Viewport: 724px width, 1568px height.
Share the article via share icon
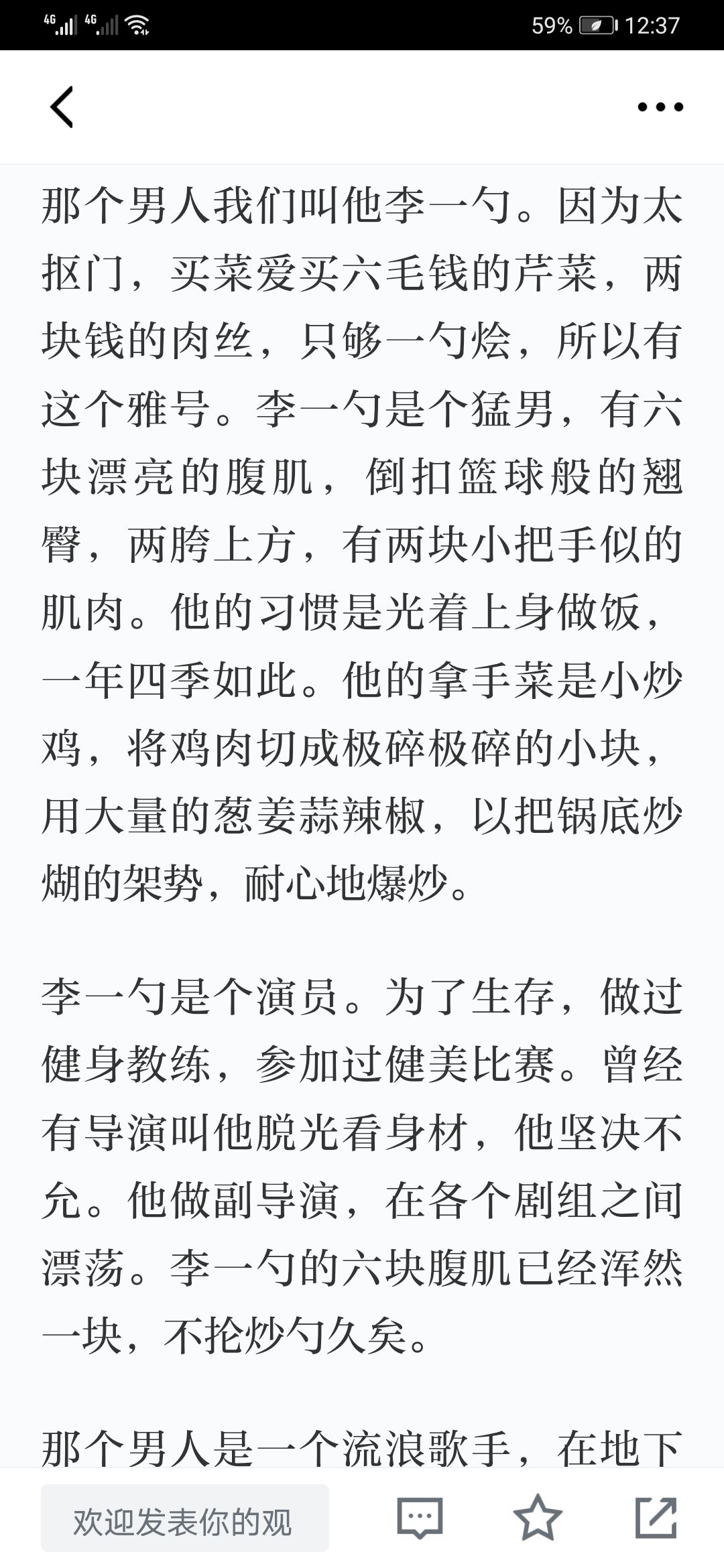tap(656, 1518)
